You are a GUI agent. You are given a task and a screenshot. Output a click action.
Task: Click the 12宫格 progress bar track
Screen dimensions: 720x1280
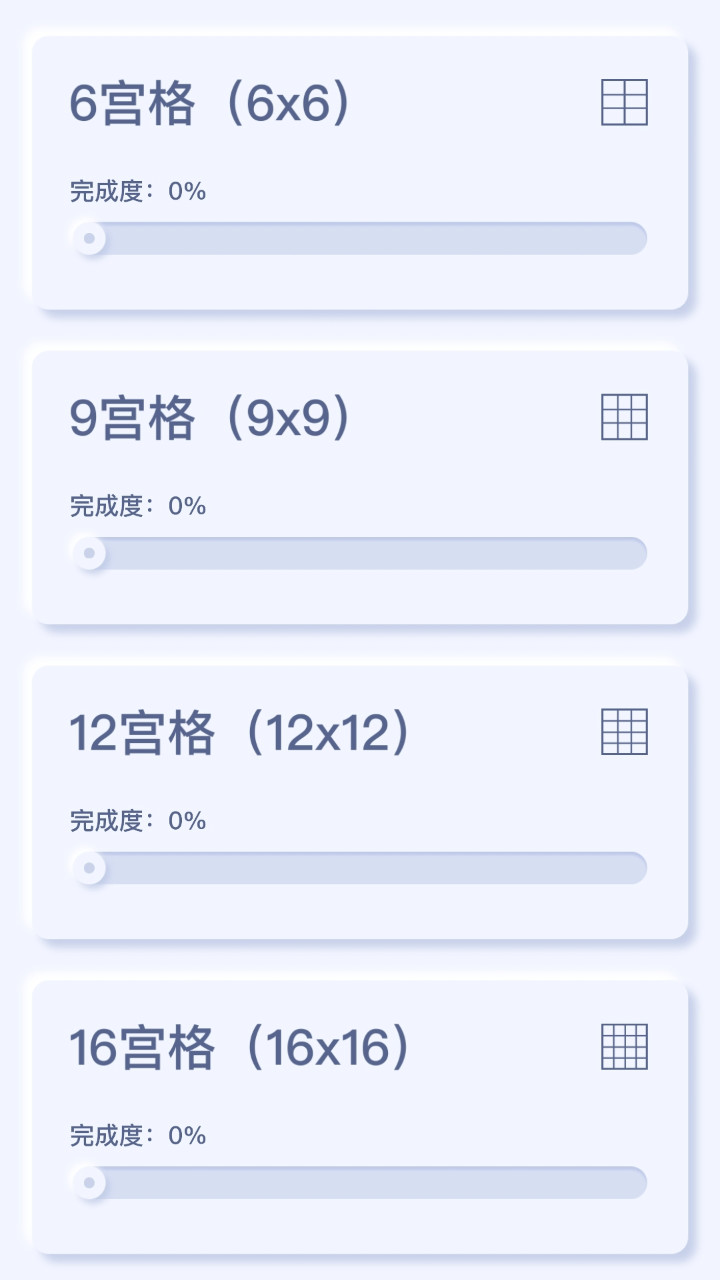click(x=360, y=868)
